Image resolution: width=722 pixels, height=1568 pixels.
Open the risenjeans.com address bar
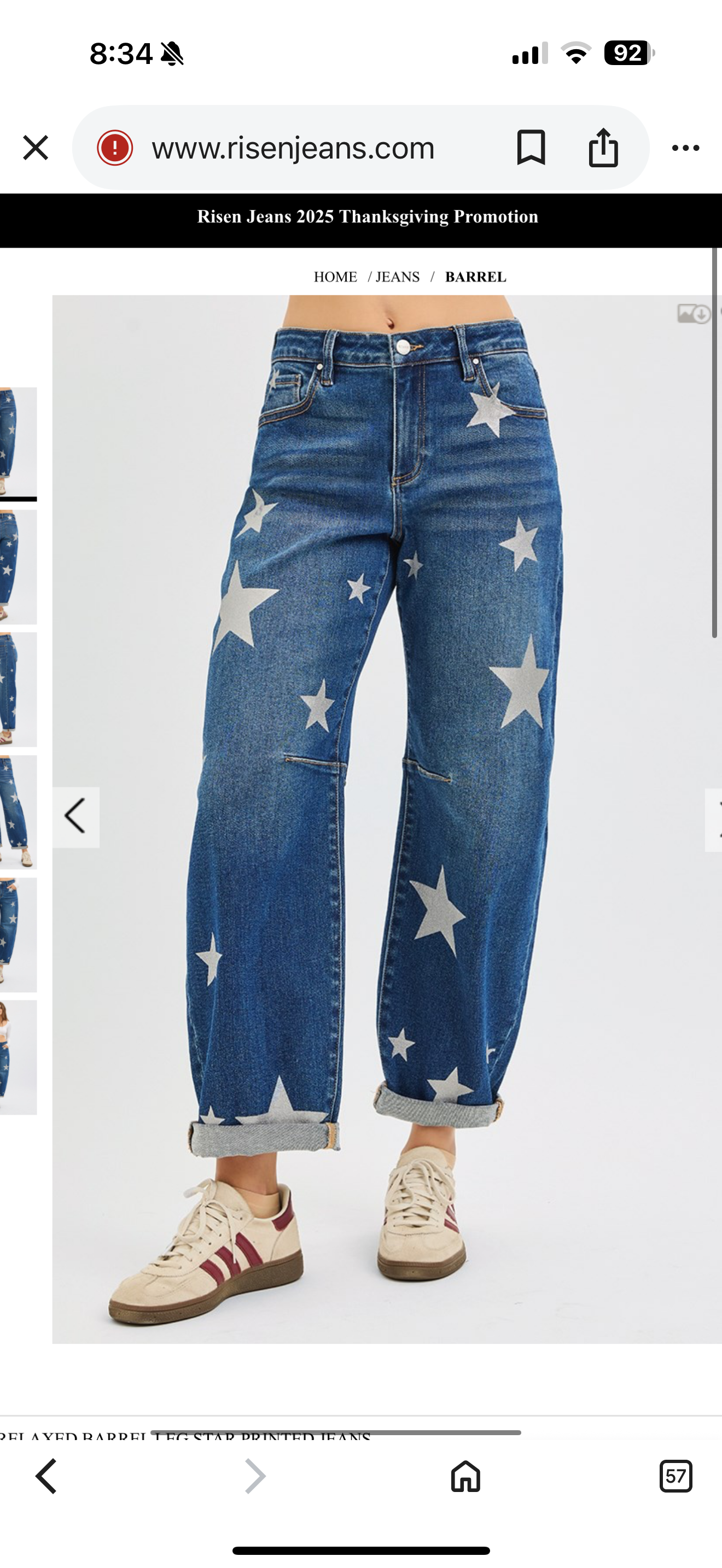pyautogui.click(x=293, y=148)
